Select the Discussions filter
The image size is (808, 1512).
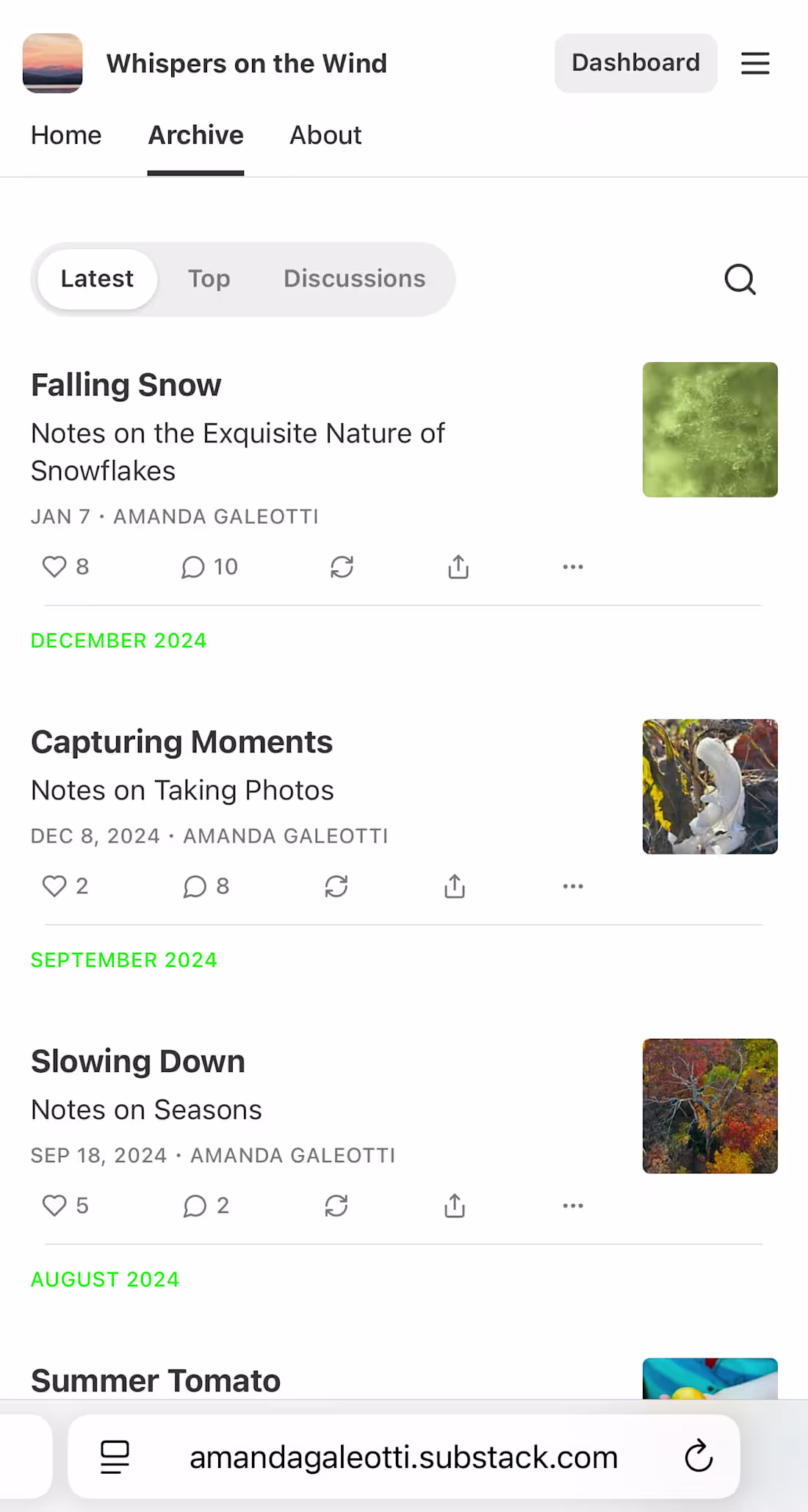pyautogui.click(x=354, y=278)
